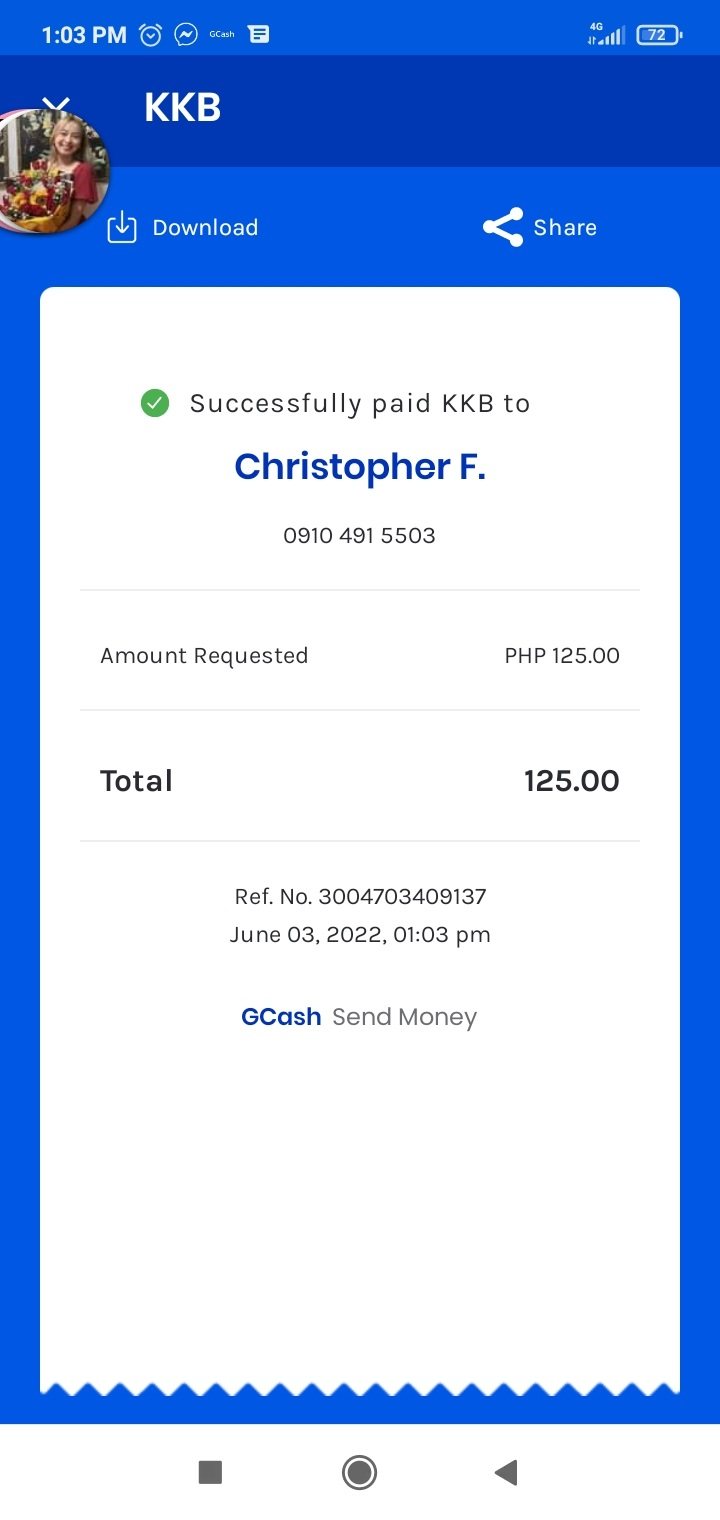Screen dimensions: 720x1520
Task: Go to the home screen
Action: pyautogui.click(x=359, y=1472)
